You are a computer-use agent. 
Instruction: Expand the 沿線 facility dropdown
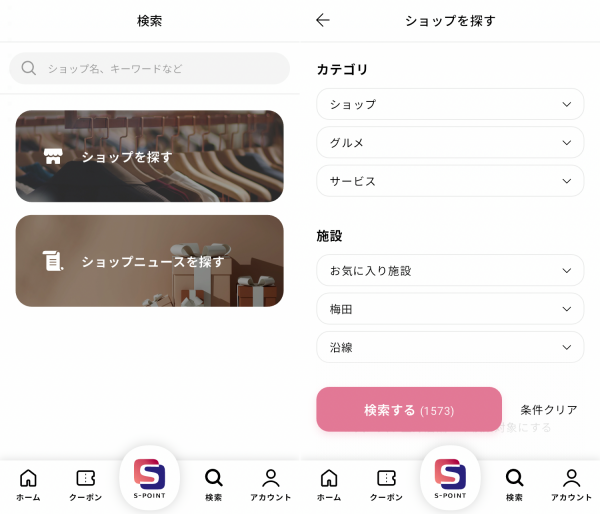pos(450,347)
